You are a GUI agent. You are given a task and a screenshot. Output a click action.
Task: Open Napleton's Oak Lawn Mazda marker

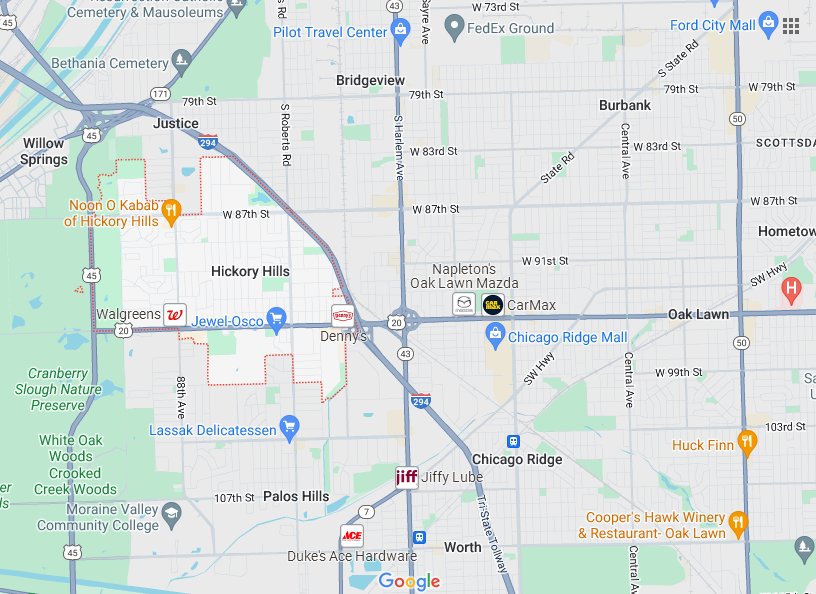(x=464, y=305)
